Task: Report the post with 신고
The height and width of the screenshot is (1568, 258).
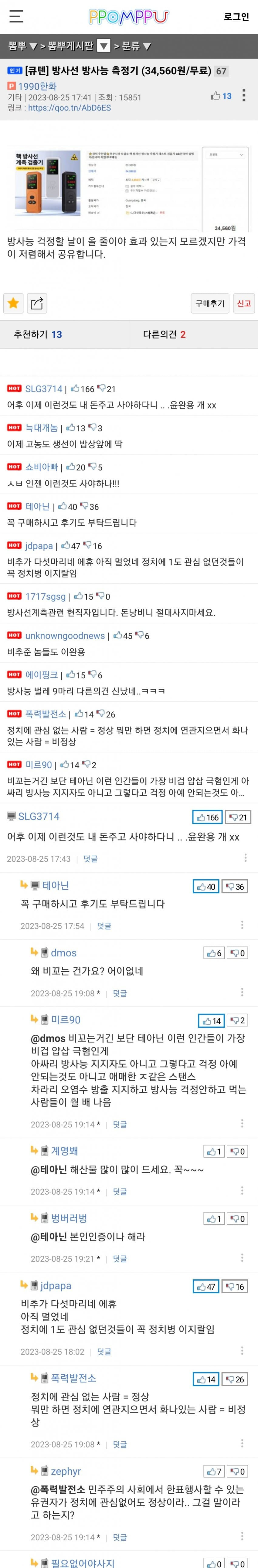Action: tap(244, 303)
